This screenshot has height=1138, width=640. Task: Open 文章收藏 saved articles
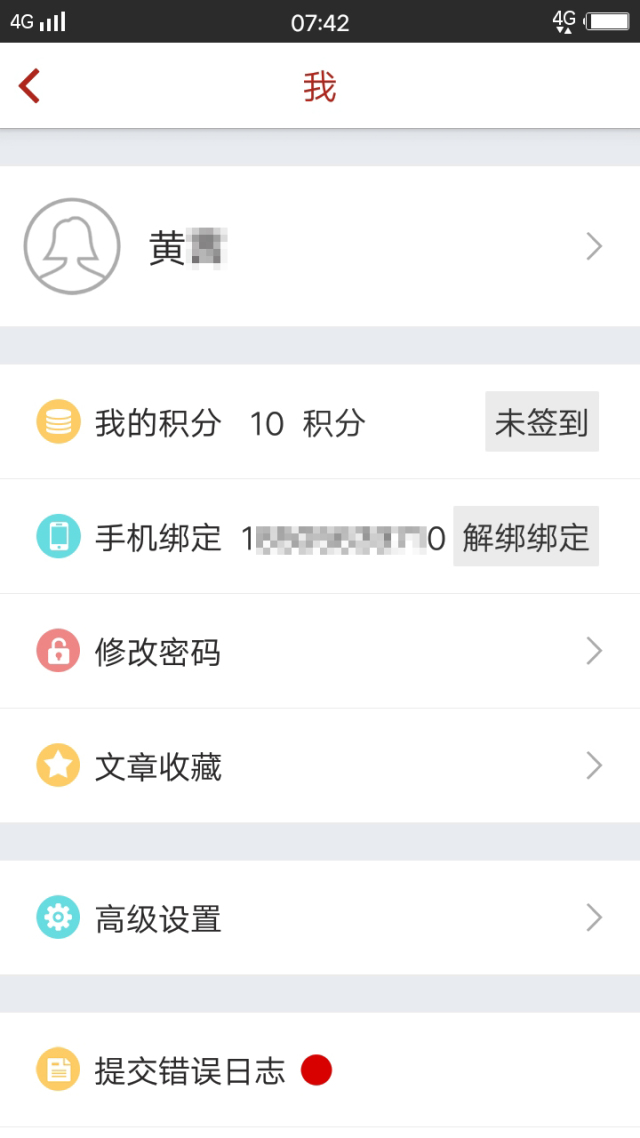tap(320, 767)
